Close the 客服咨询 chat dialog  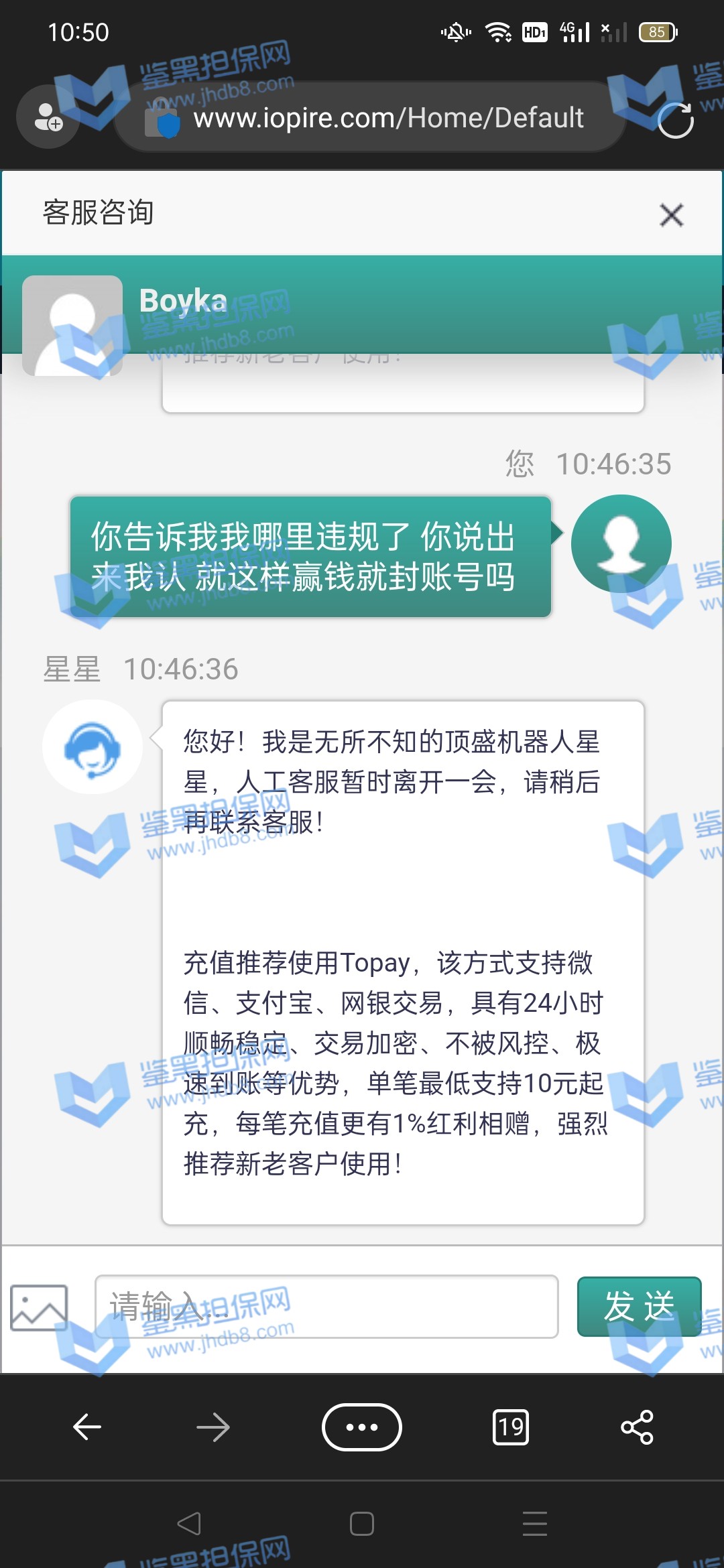671,215
